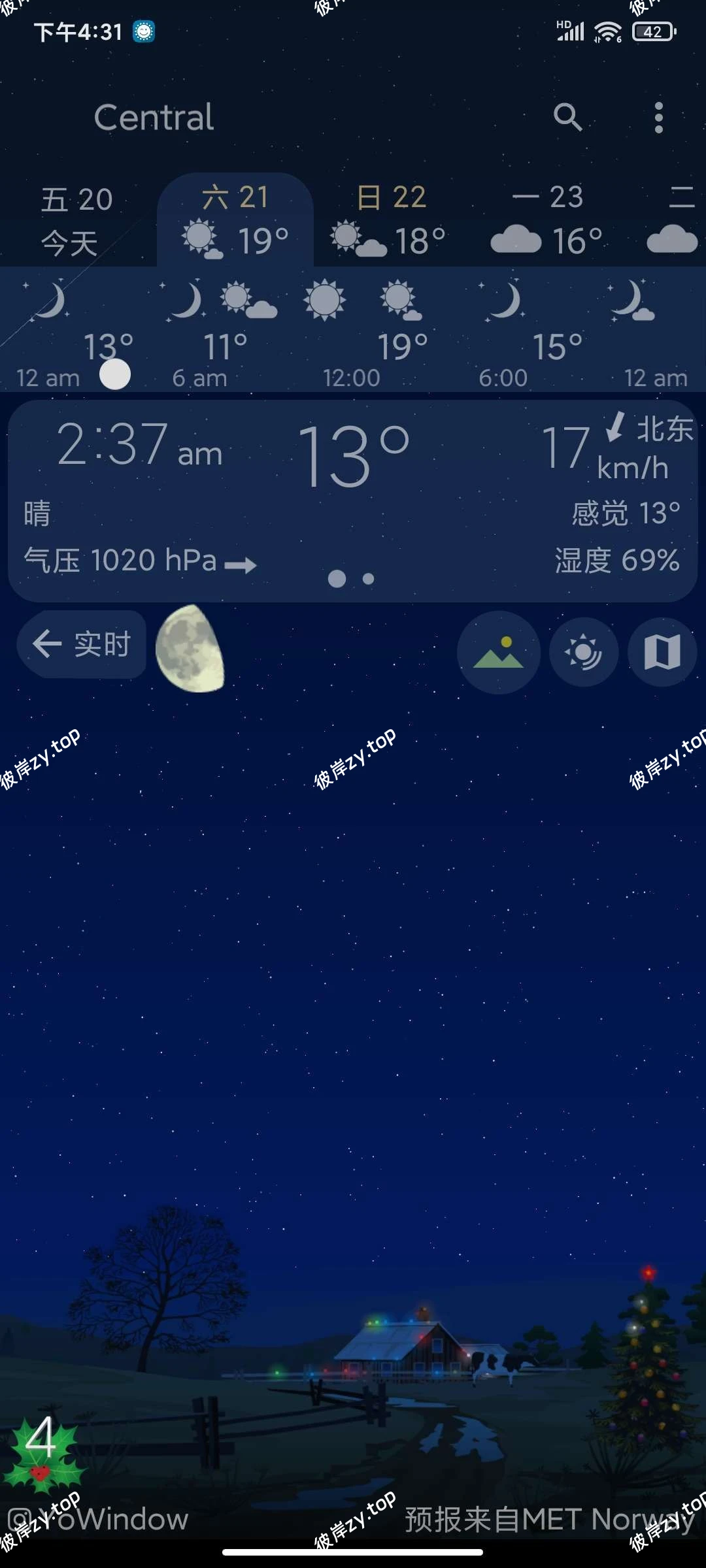
Task: Tap the pressure trend arrow beside 1020 hPa
Action: [x=242, y=563]
